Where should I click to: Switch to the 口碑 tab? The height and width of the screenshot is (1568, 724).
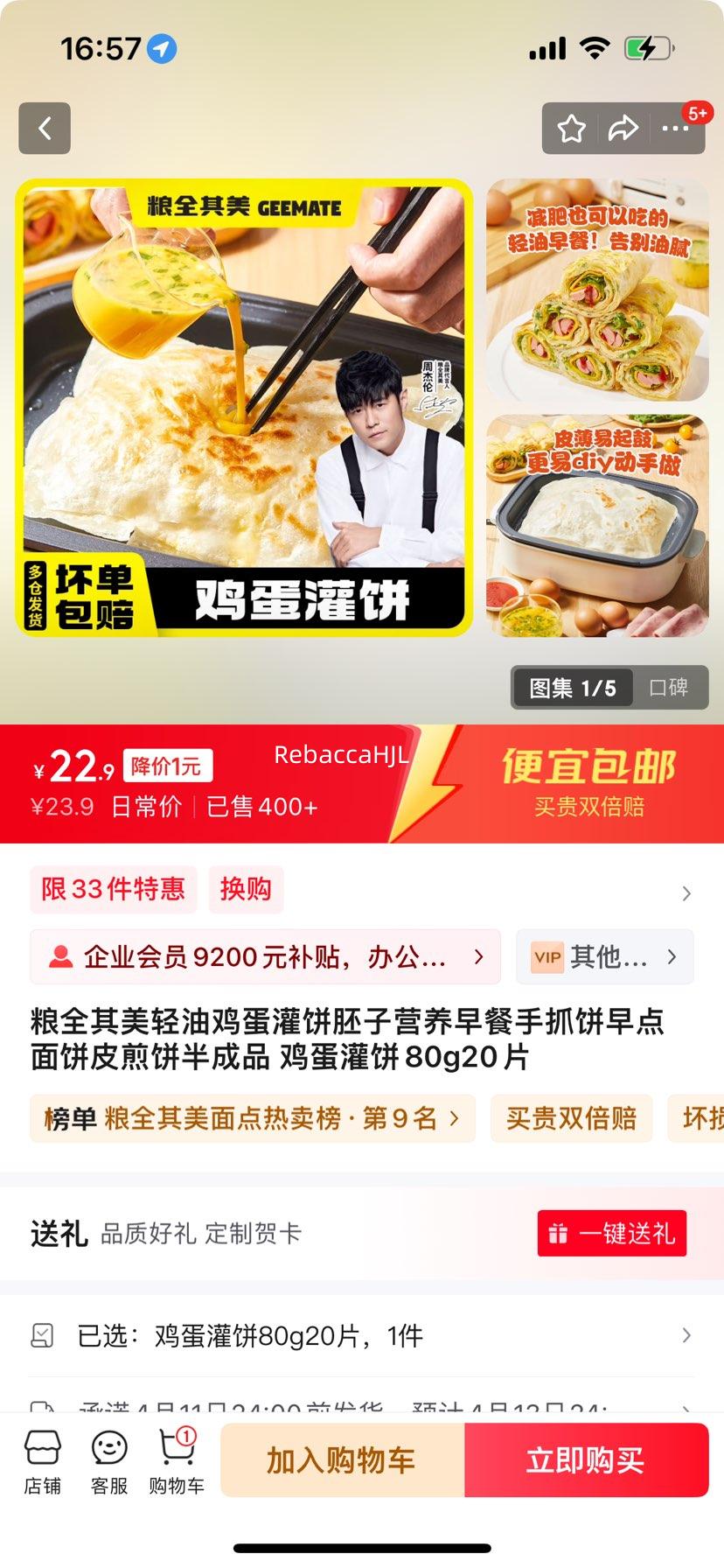click(x=670, y=689)
